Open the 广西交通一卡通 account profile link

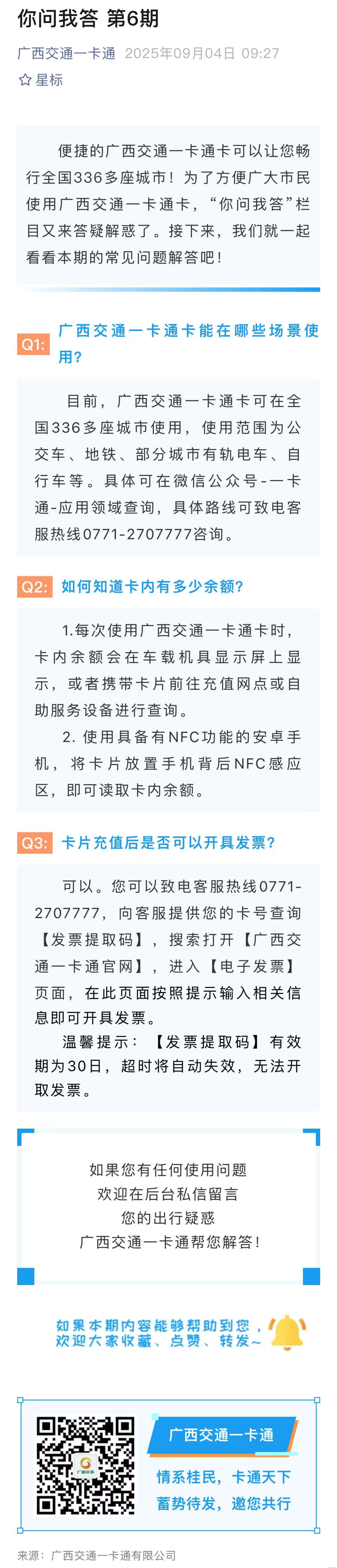66,54
